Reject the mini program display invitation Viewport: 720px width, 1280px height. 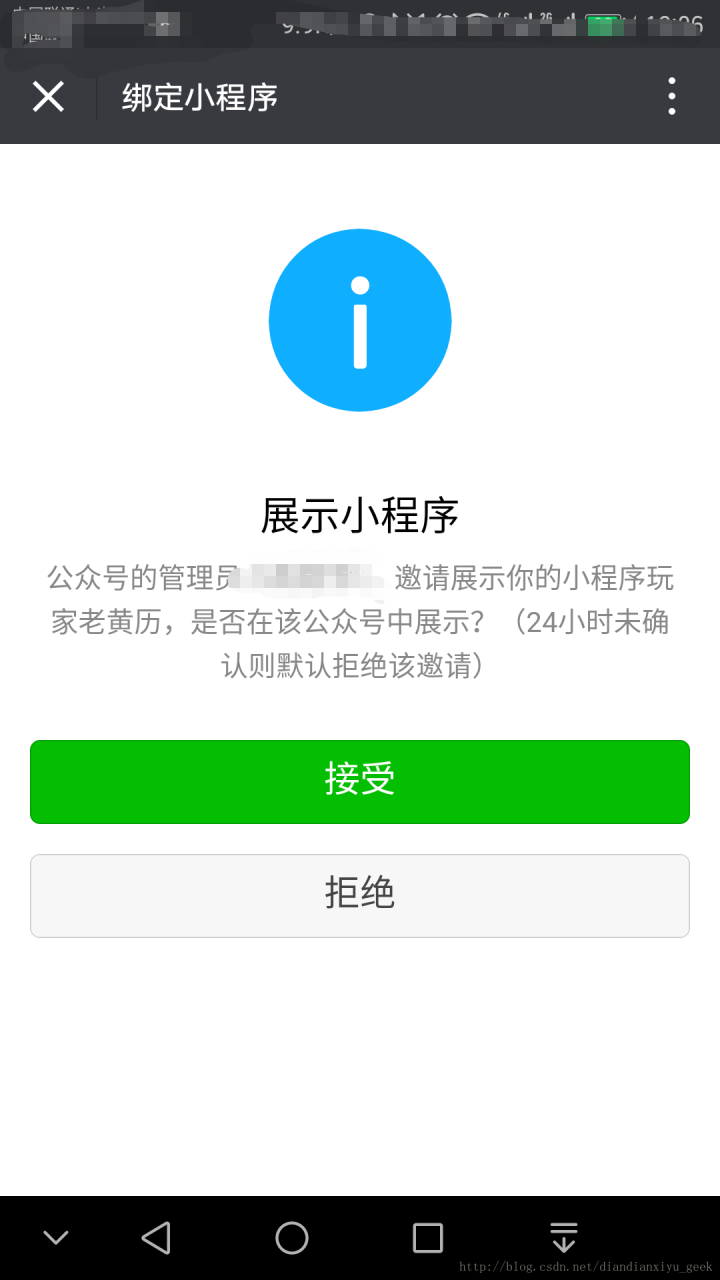pyautogui.click(x=359, y=896)
